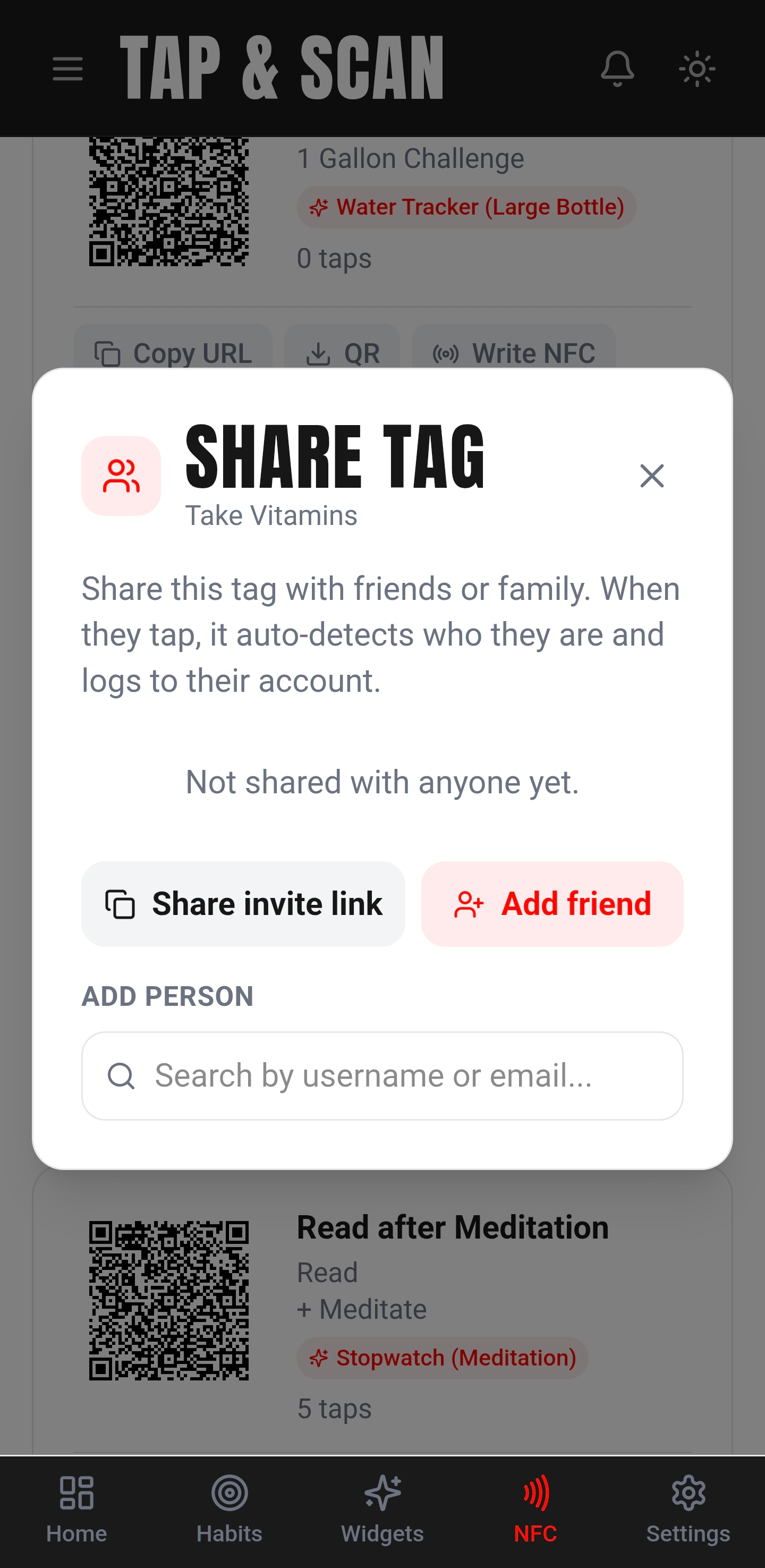Focus the username or email search field
This screenshot has width=765, height=1568.
tap(382, 1075)
